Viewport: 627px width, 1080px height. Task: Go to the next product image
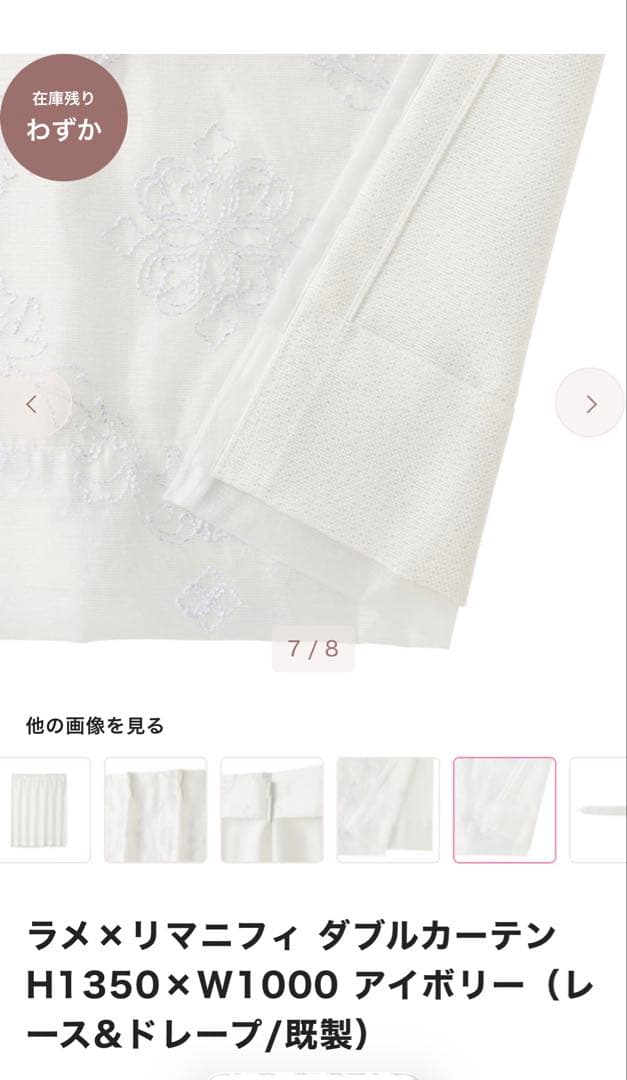[x=590, y=404]
